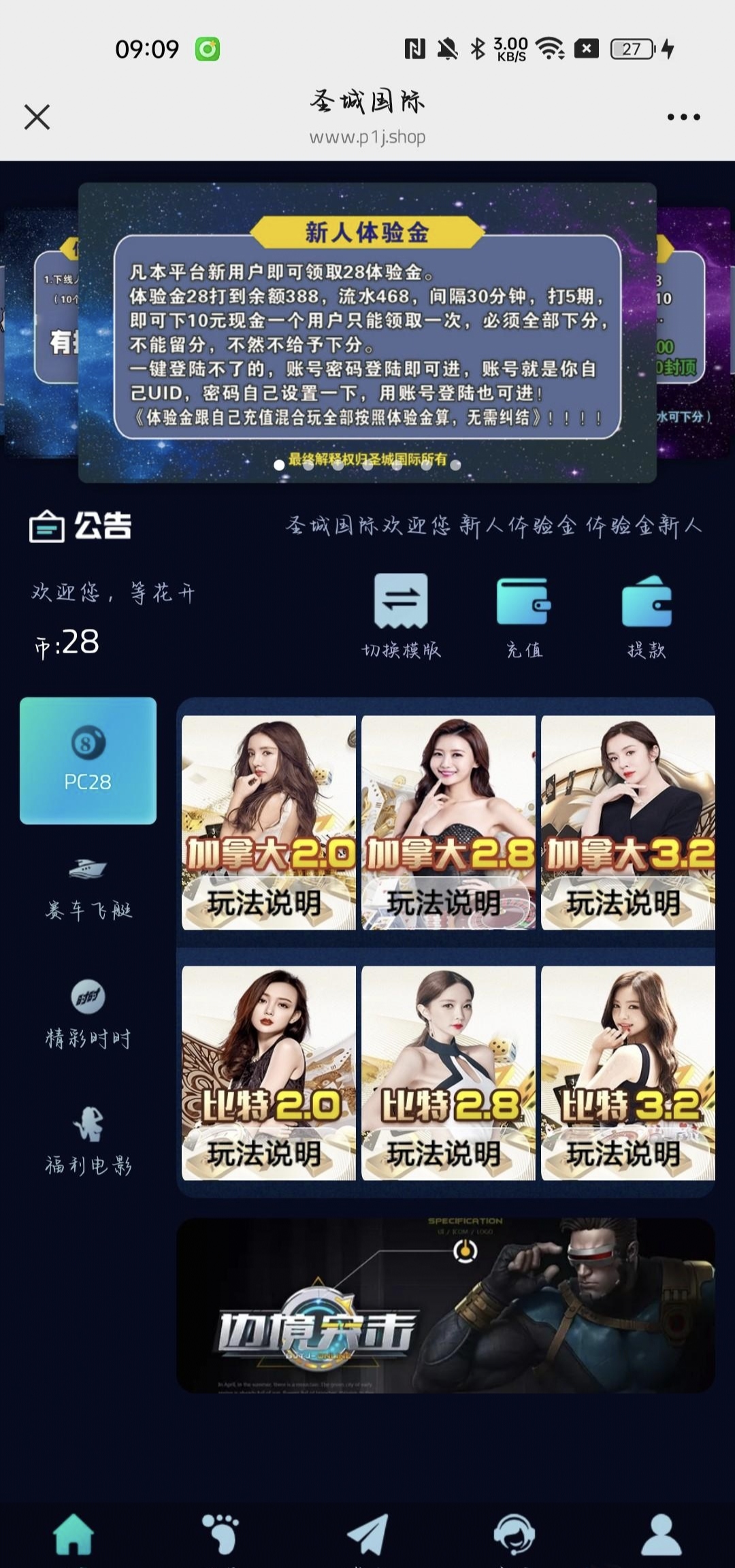Tap the 切换模版 template switch icon
Image resolution: width=735 pixels, height=1568 pixels.
click(x=401, y=600)
